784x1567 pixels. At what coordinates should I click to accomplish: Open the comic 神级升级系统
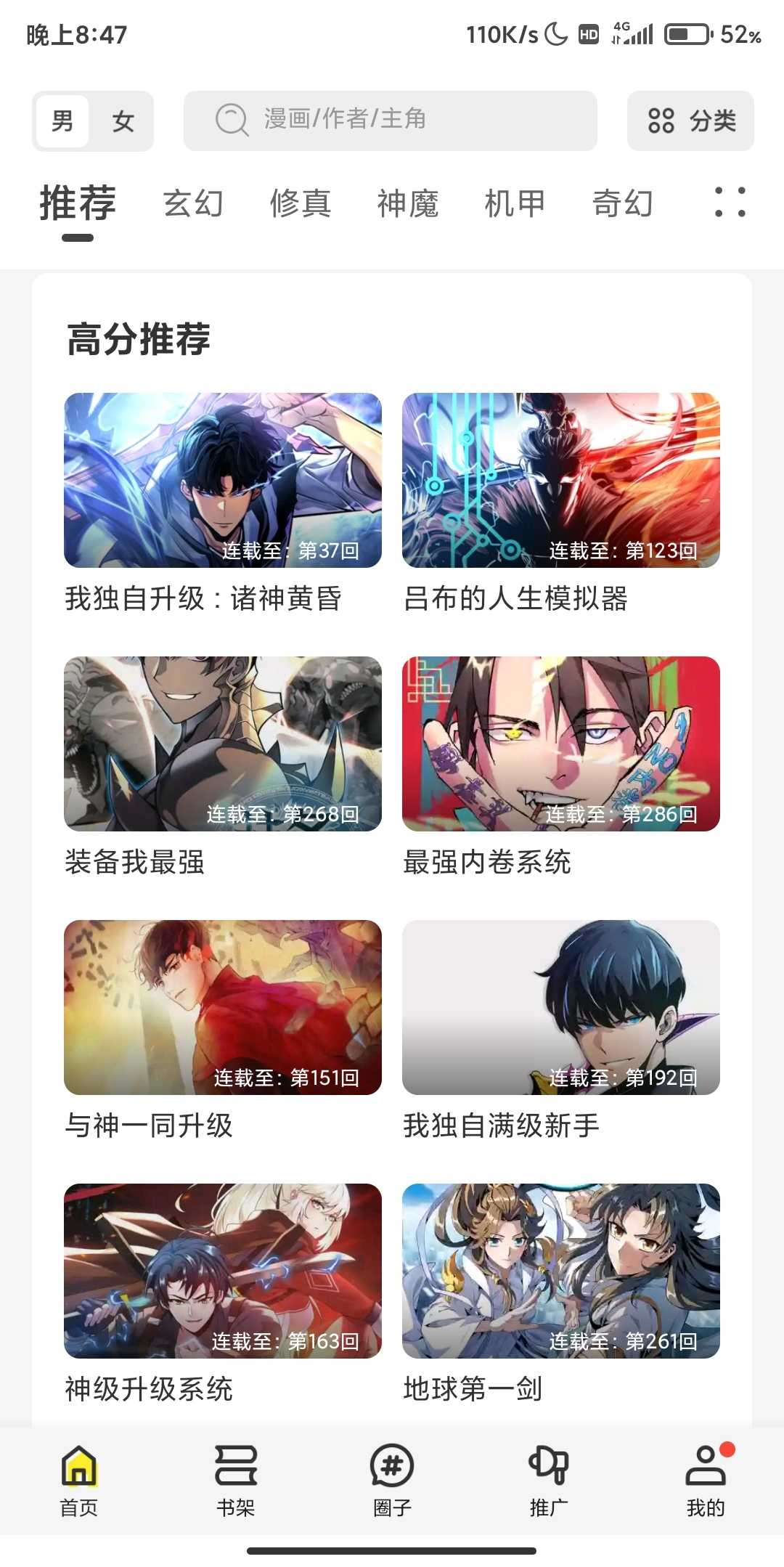223,1271
